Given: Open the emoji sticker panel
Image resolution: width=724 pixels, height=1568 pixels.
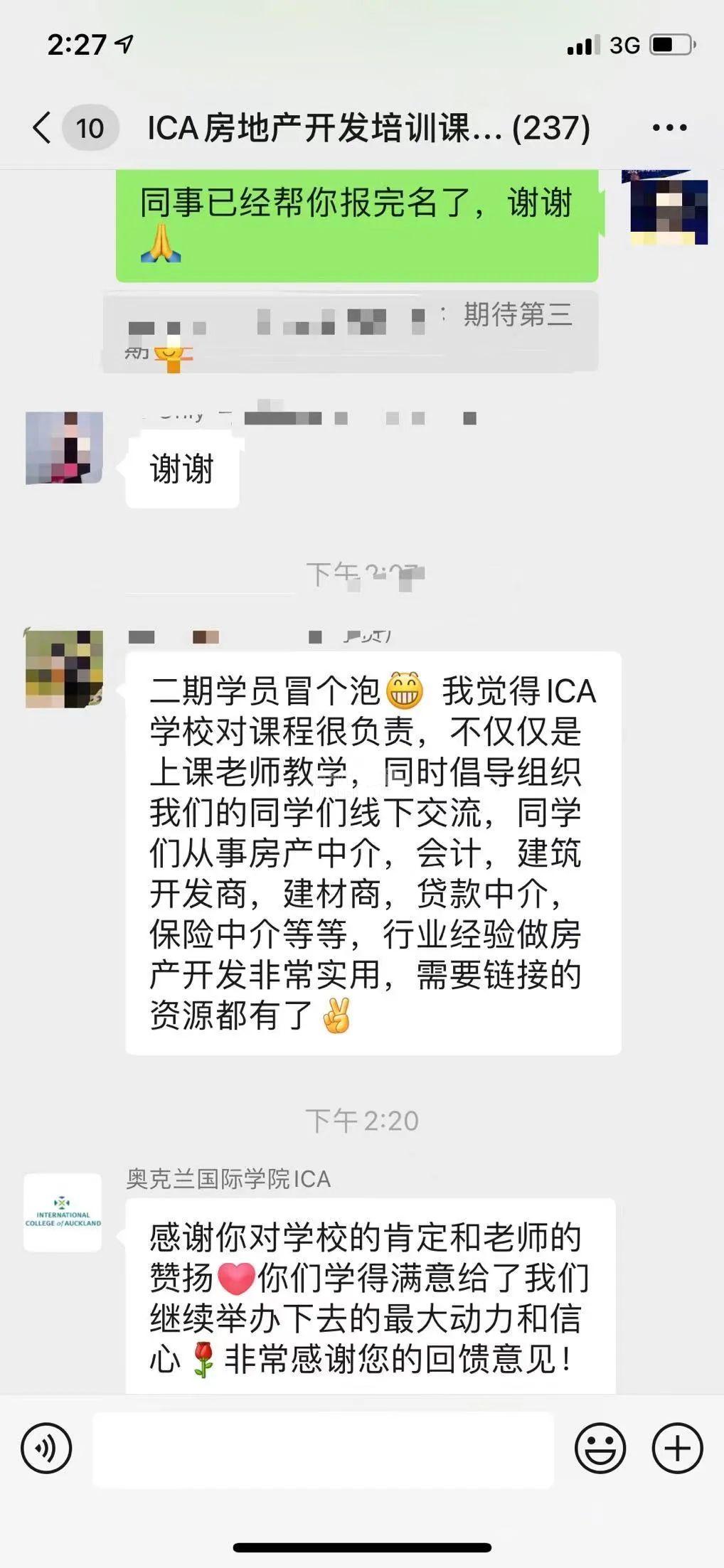Looking at the screenshot, I should coord(600,1448).
